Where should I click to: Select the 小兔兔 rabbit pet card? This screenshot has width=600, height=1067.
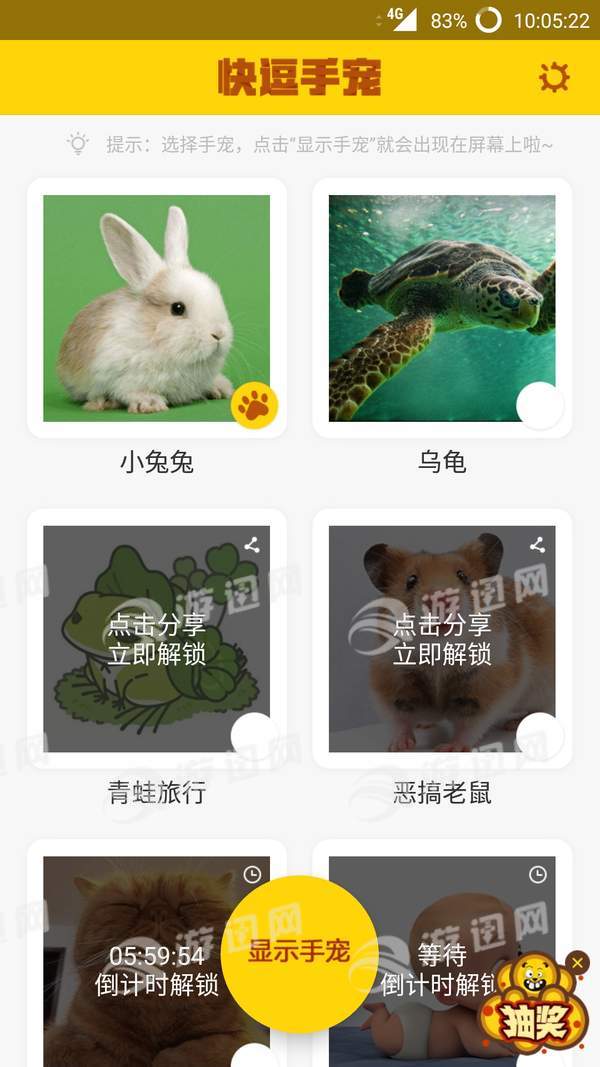(x=157, y=308)
